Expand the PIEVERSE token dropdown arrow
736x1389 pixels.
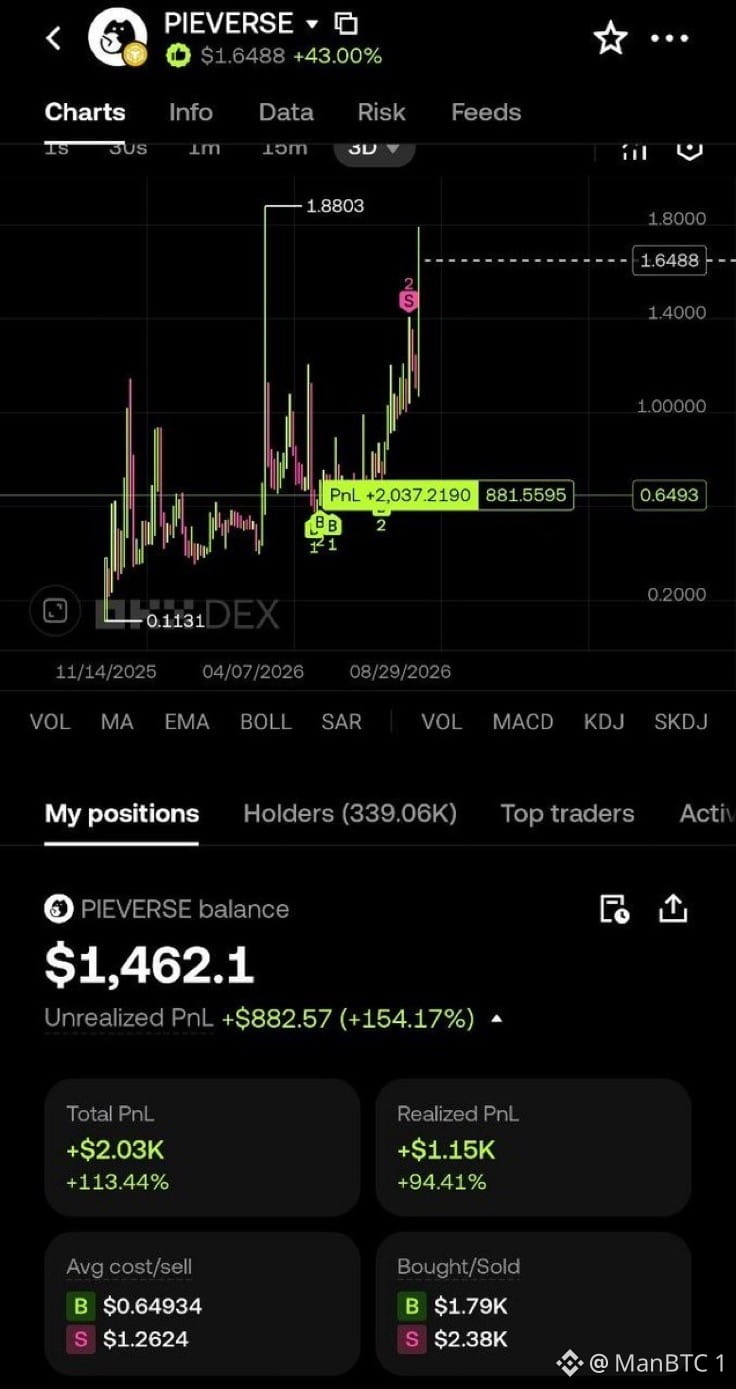click(x=312, y=23)
